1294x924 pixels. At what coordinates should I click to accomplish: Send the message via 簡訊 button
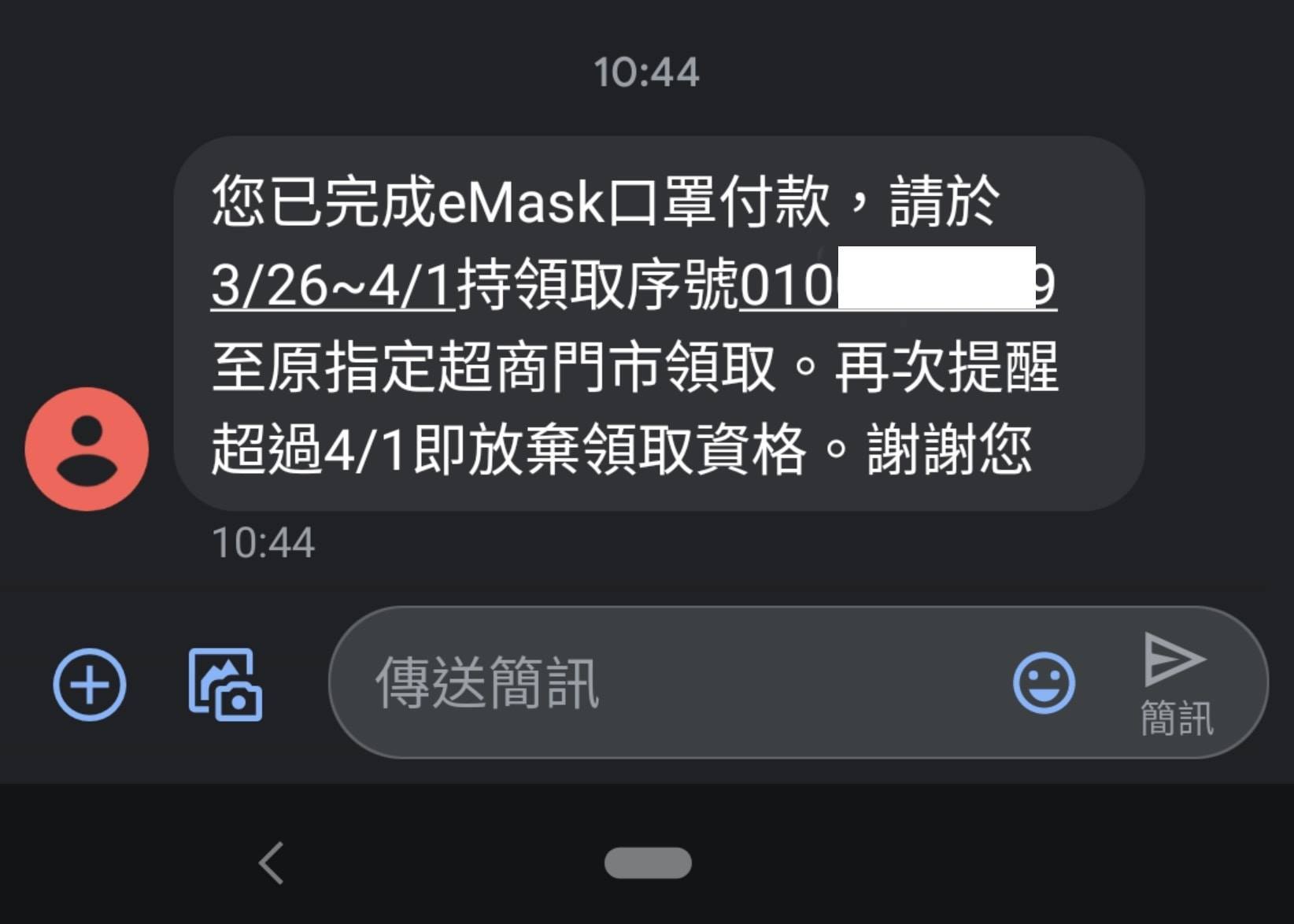[1176, 684]
